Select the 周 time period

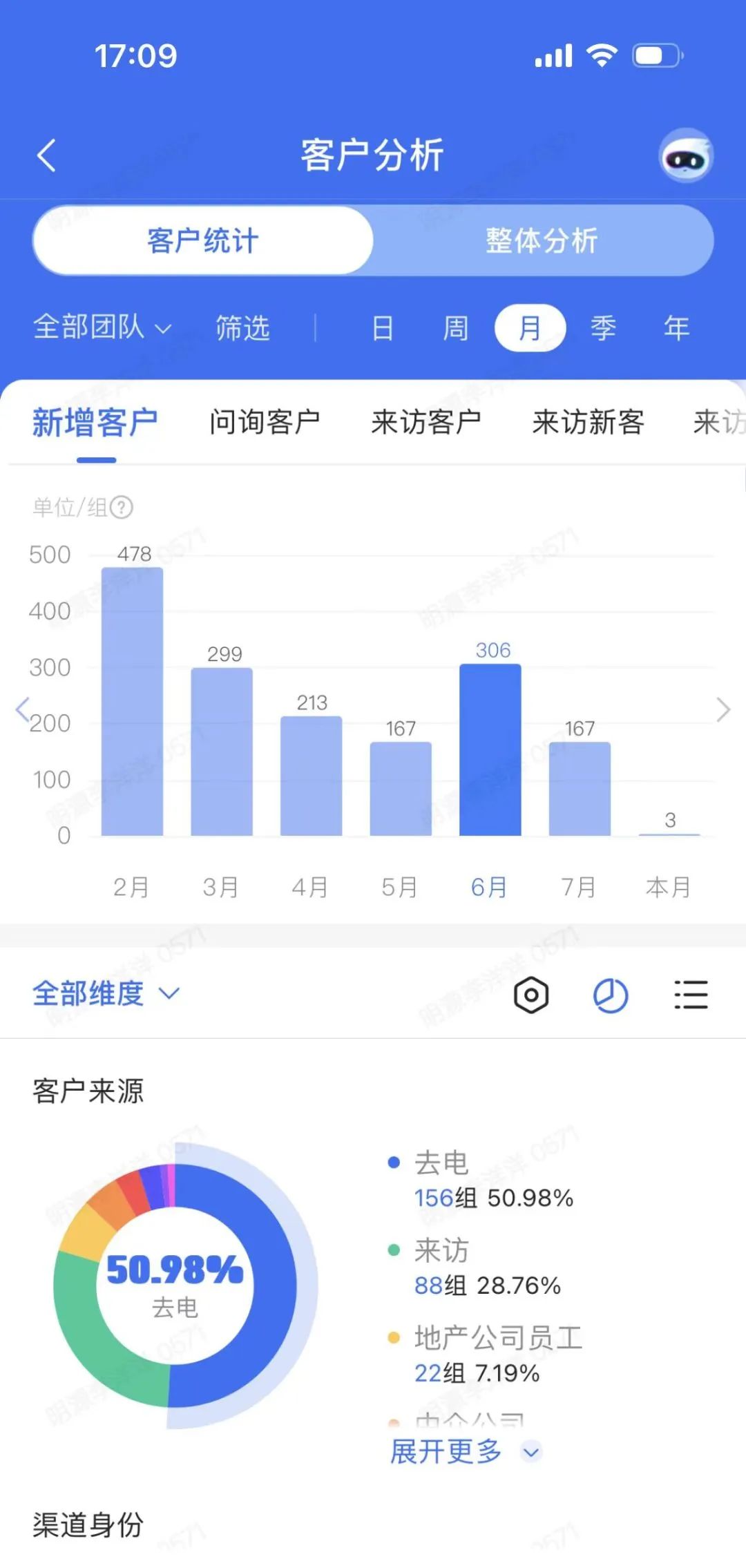[456, 328]
